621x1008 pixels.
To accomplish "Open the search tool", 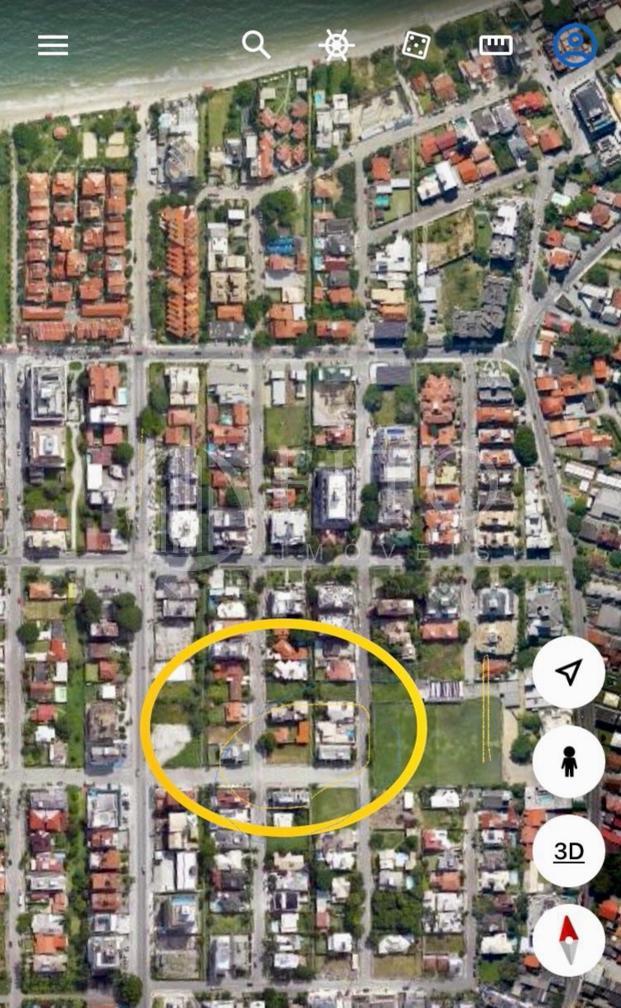I will (256, 44).
